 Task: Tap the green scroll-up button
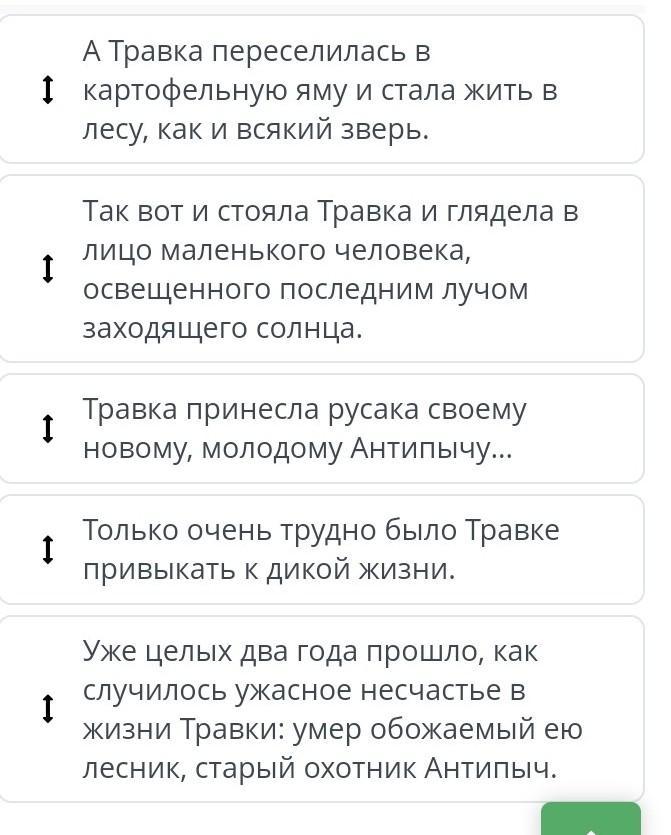(x=591, y=819)
